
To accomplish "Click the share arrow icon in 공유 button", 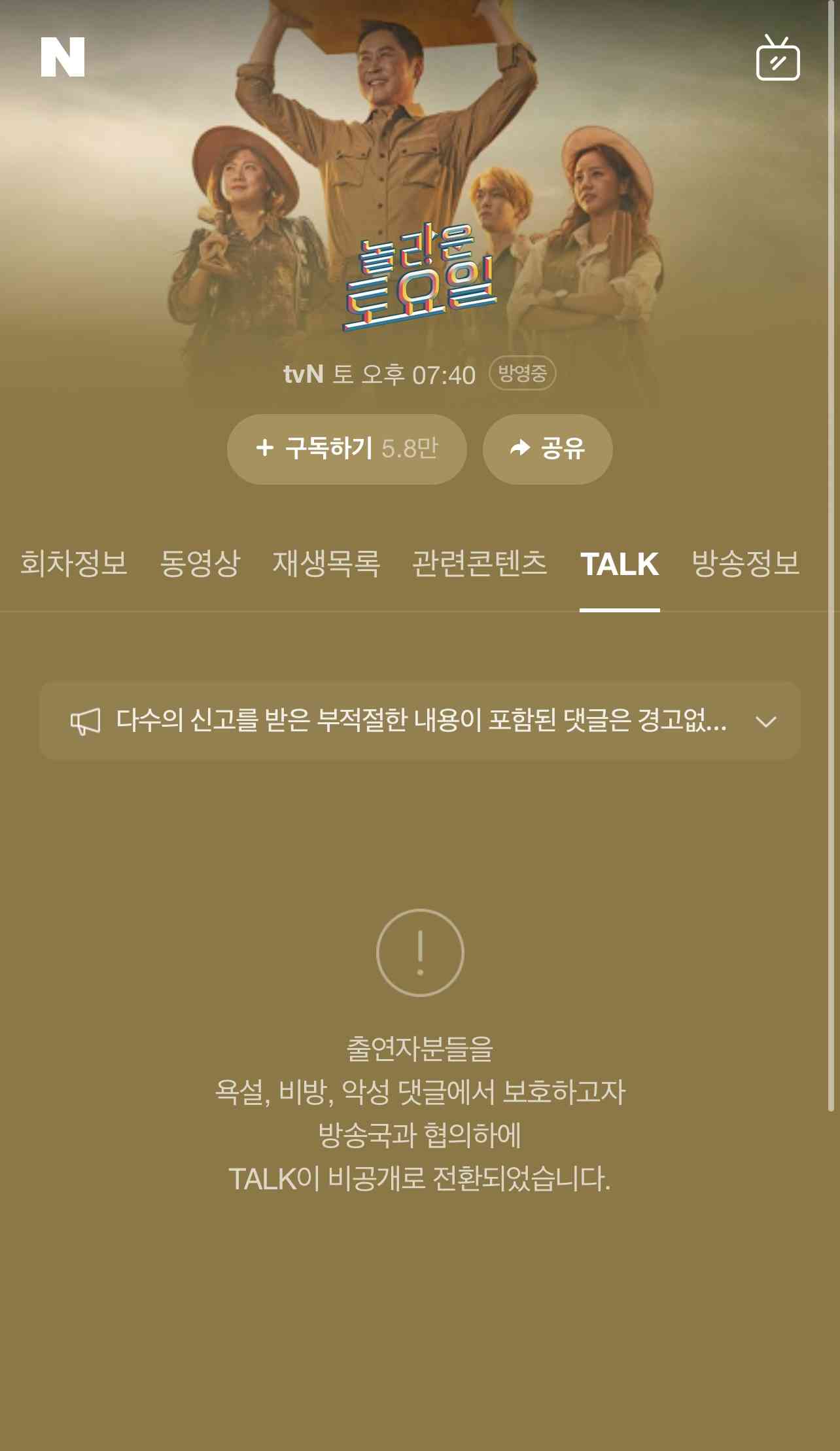I will click(x=519, y=448).
